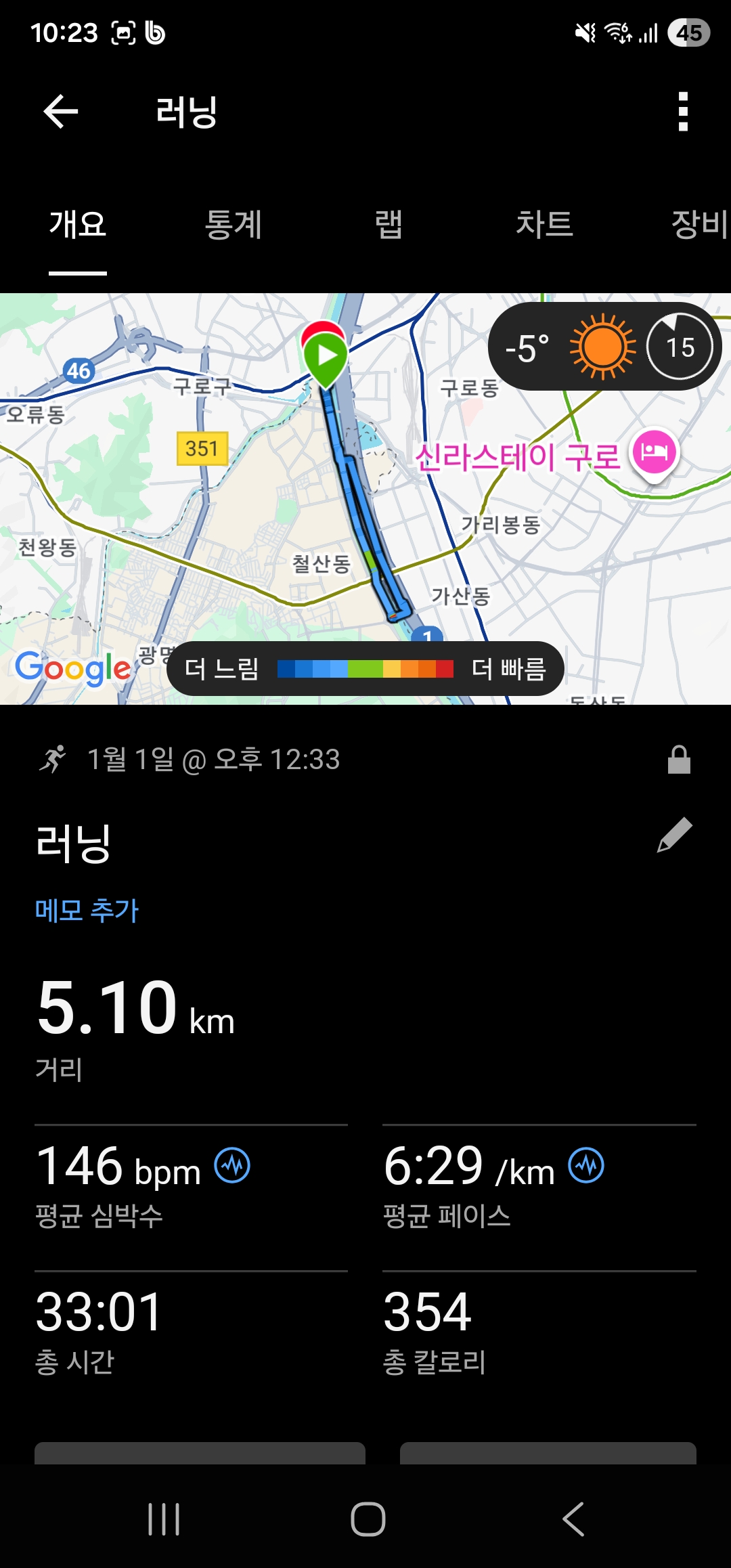Image resolution: width=731 pixels, height=1568 pixels.
Task: Tap the green start marker on the map
Action: pos(325,352)
